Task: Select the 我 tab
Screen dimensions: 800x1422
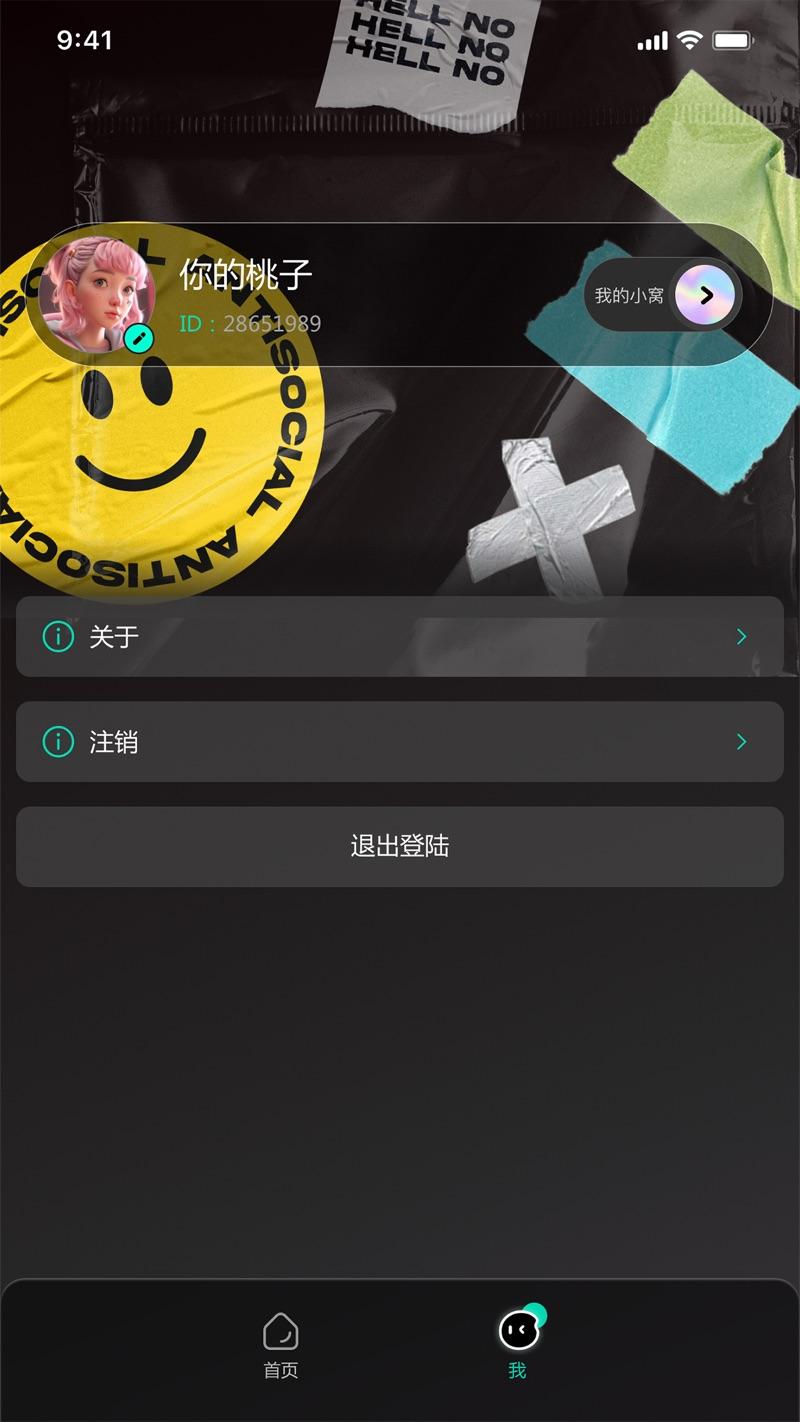Action: coord(519,1343)
